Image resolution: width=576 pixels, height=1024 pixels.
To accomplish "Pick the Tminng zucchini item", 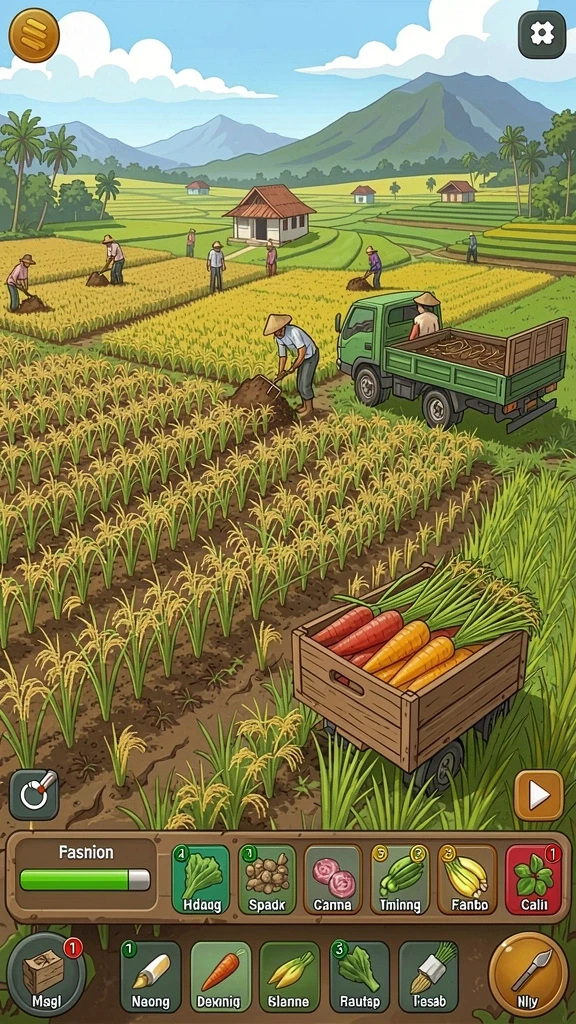I will coord(400,879).
